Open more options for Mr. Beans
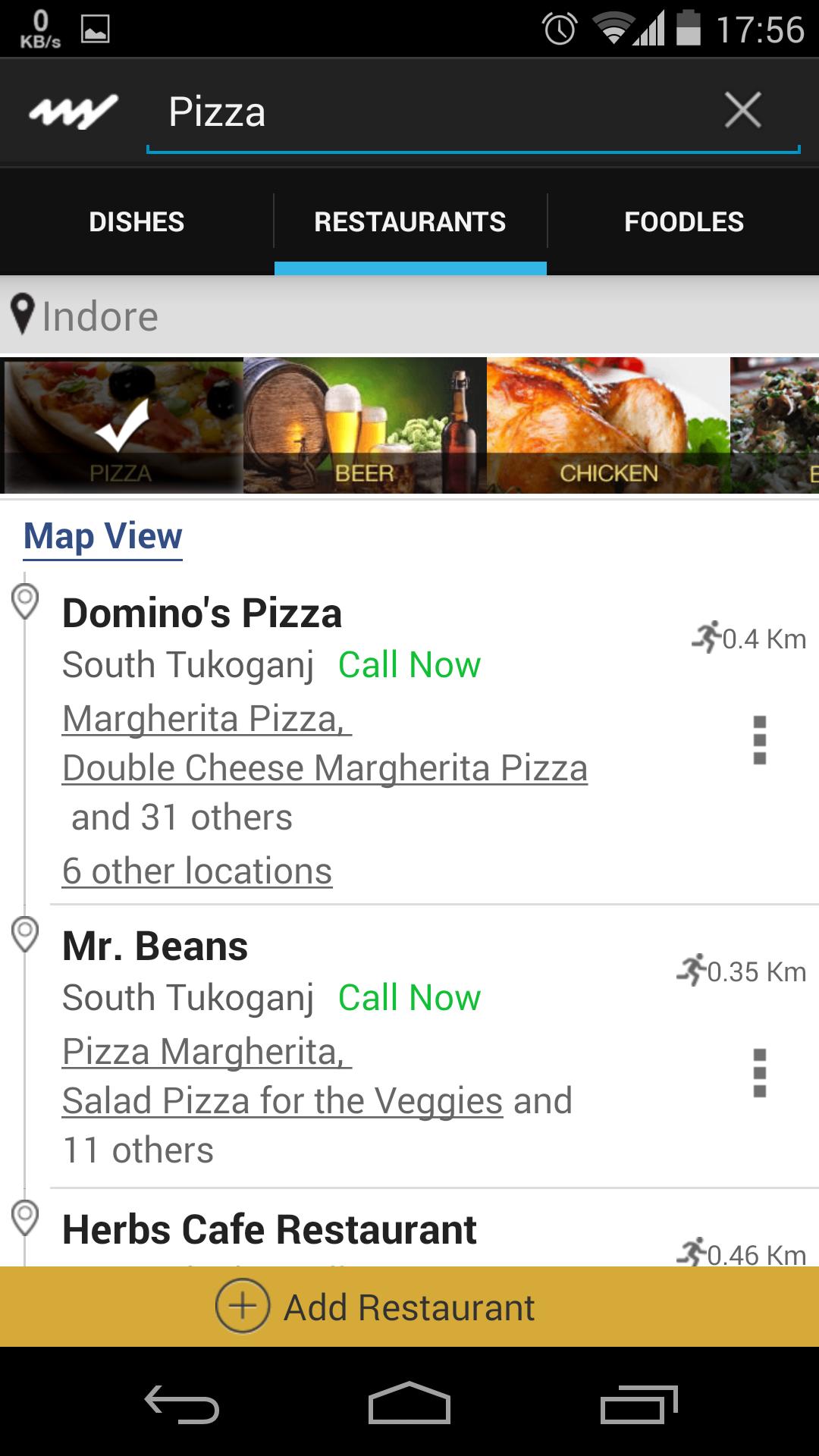The width and height of the screenshot is (819, 1456). (x=759, y=1073)
